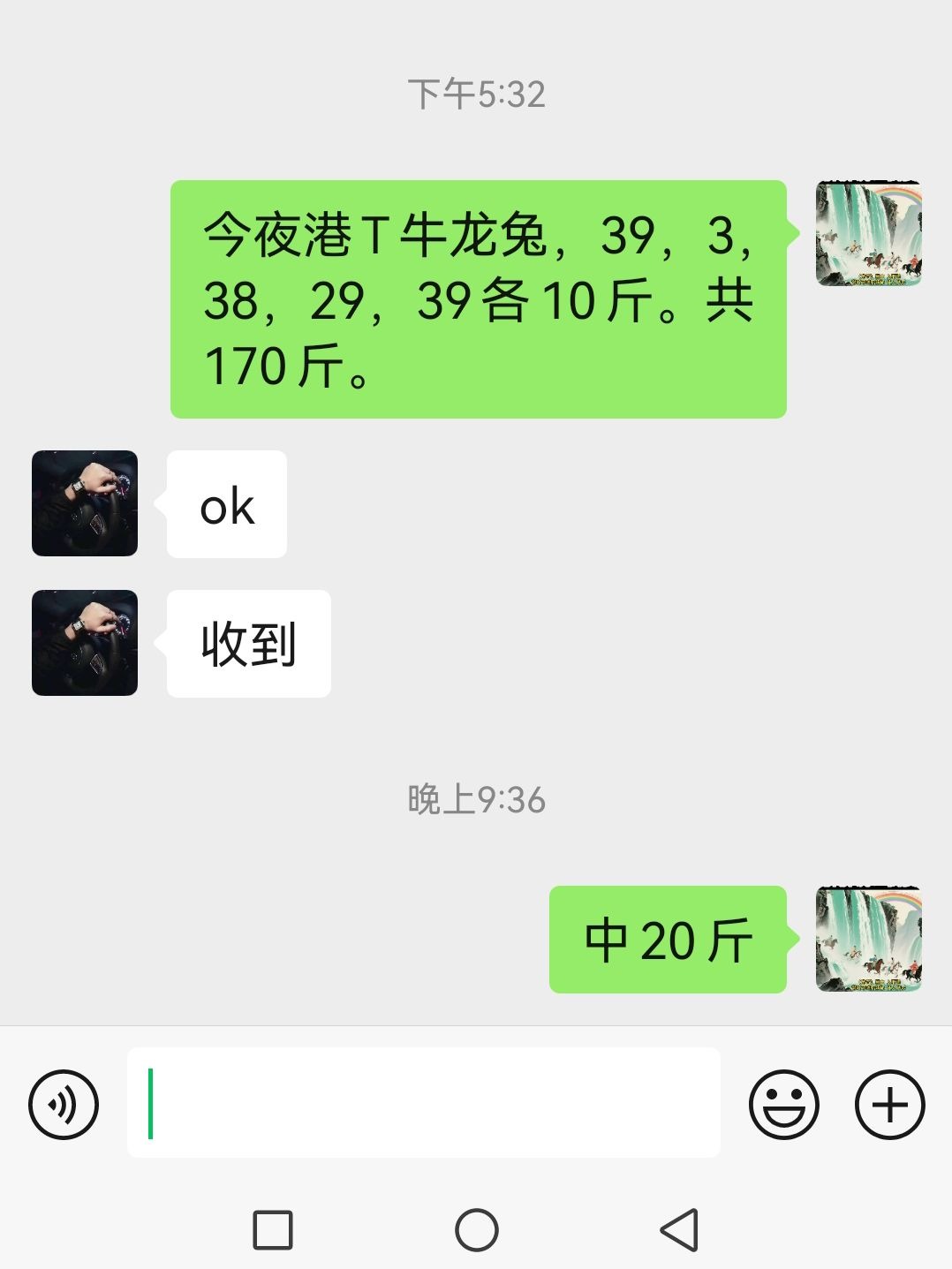Open my avatar beside 中20斤 message
The image size is (952, 1269).
pos(869,939)
